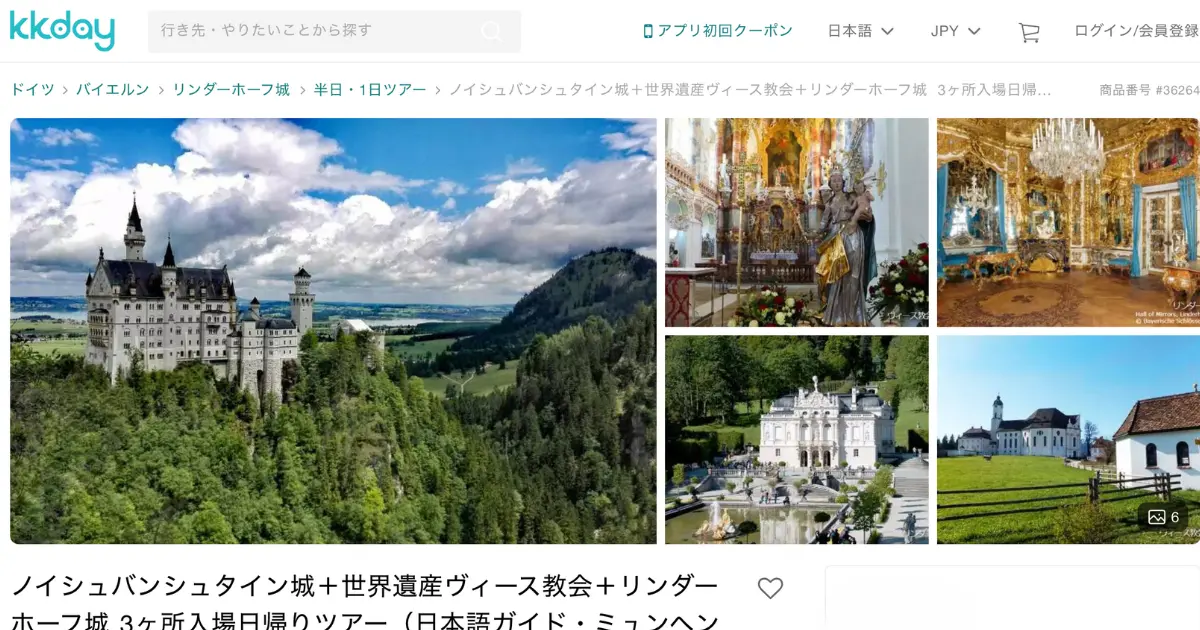Tap the magnifier search icon

click(491, 32)
